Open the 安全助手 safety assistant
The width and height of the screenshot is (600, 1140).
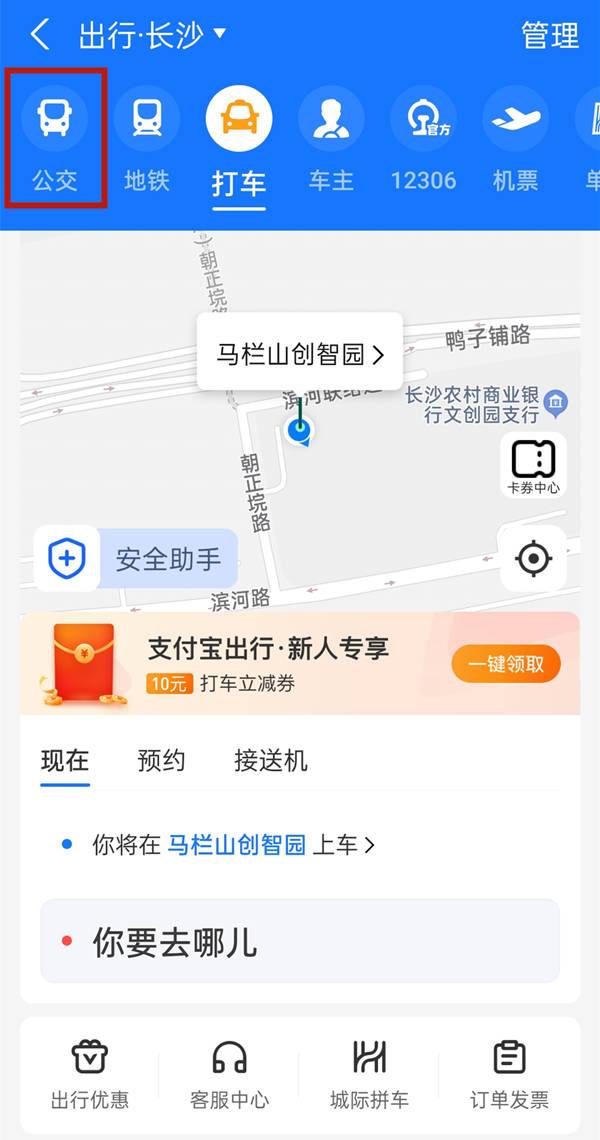(136, 558)
